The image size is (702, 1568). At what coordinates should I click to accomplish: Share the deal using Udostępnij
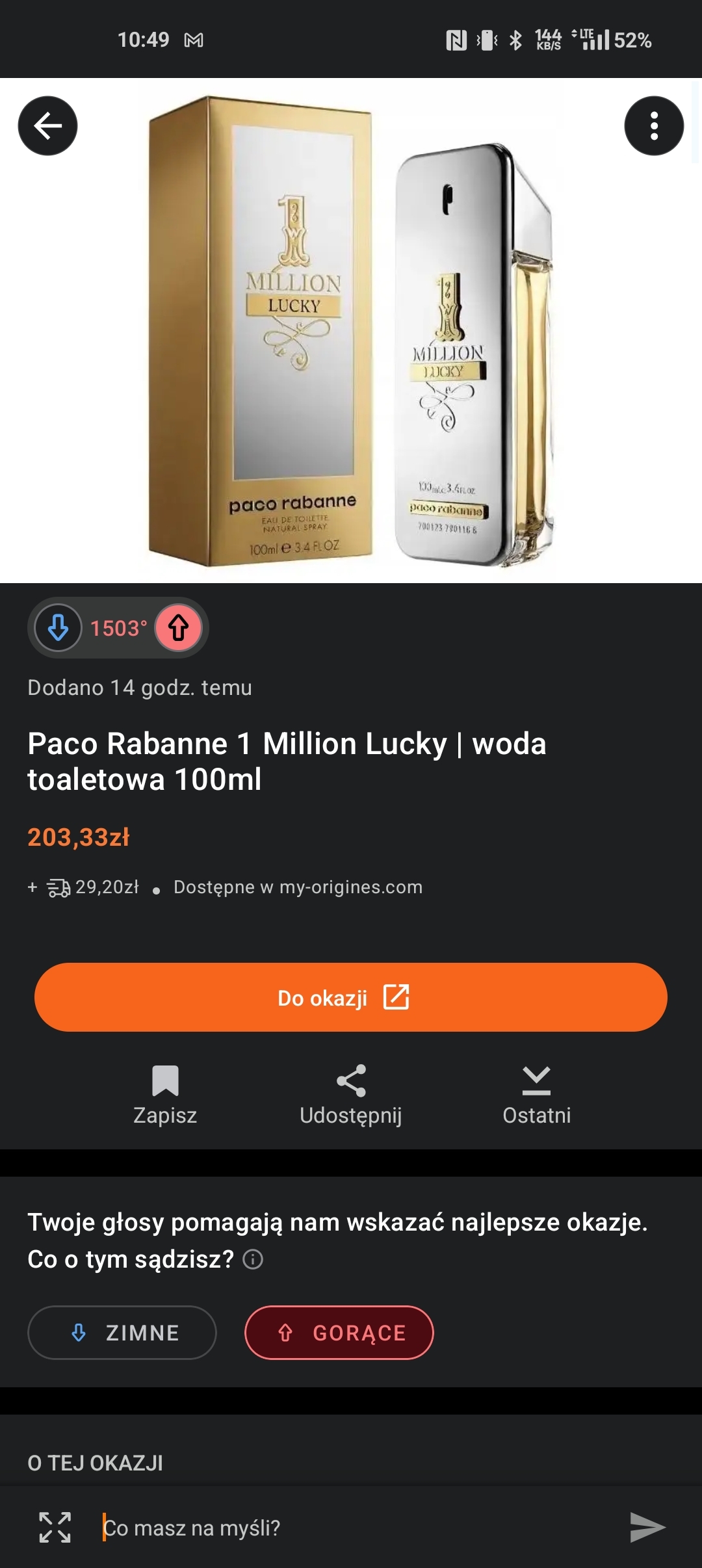coord(351,1095)
